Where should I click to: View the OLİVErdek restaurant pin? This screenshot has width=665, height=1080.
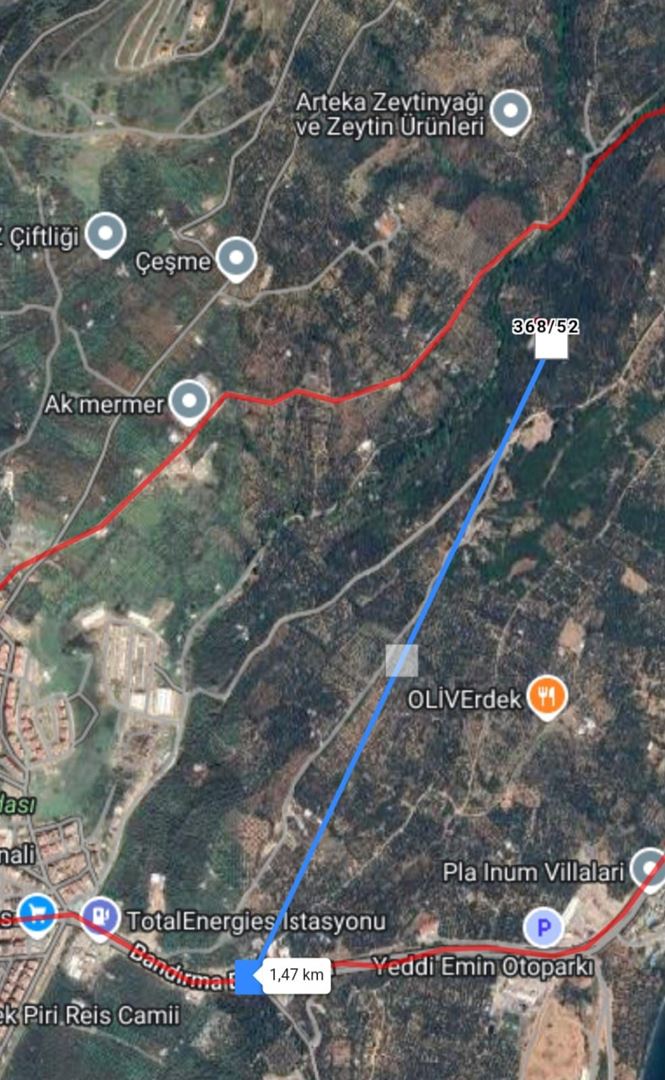(546, 695)
